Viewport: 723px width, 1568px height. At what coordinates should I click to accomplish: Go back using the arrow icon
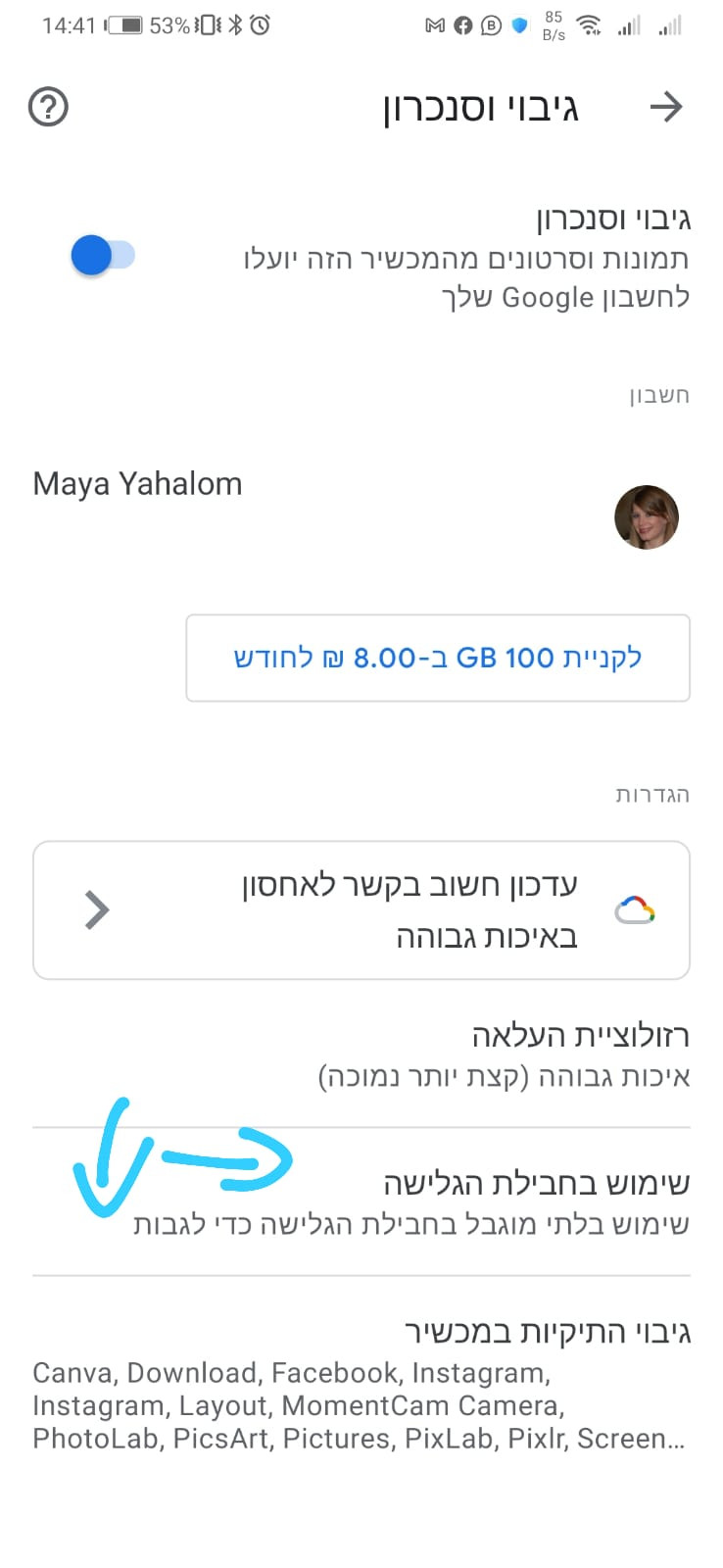665,107
